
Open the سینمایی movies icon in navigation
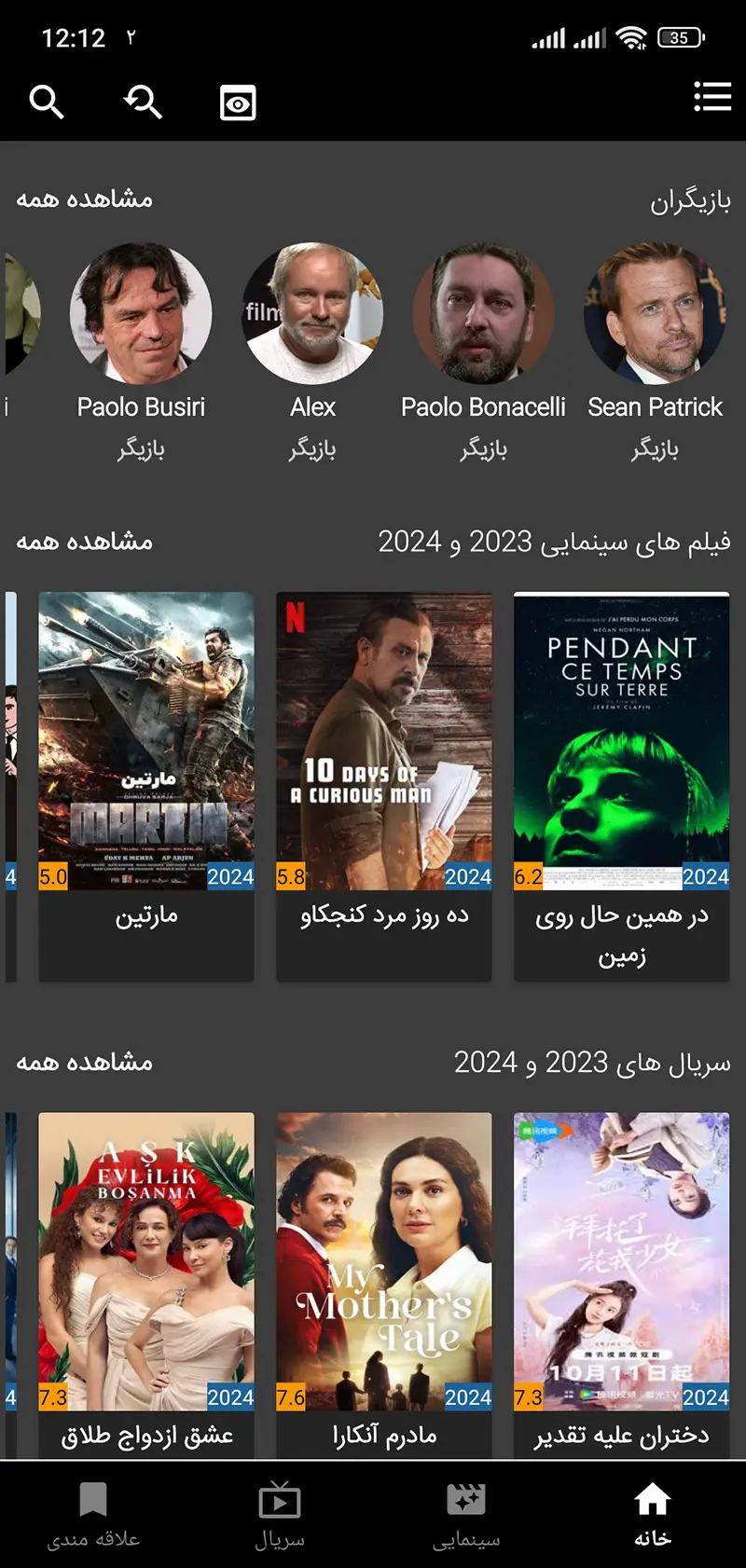[x=465, y=1501]
